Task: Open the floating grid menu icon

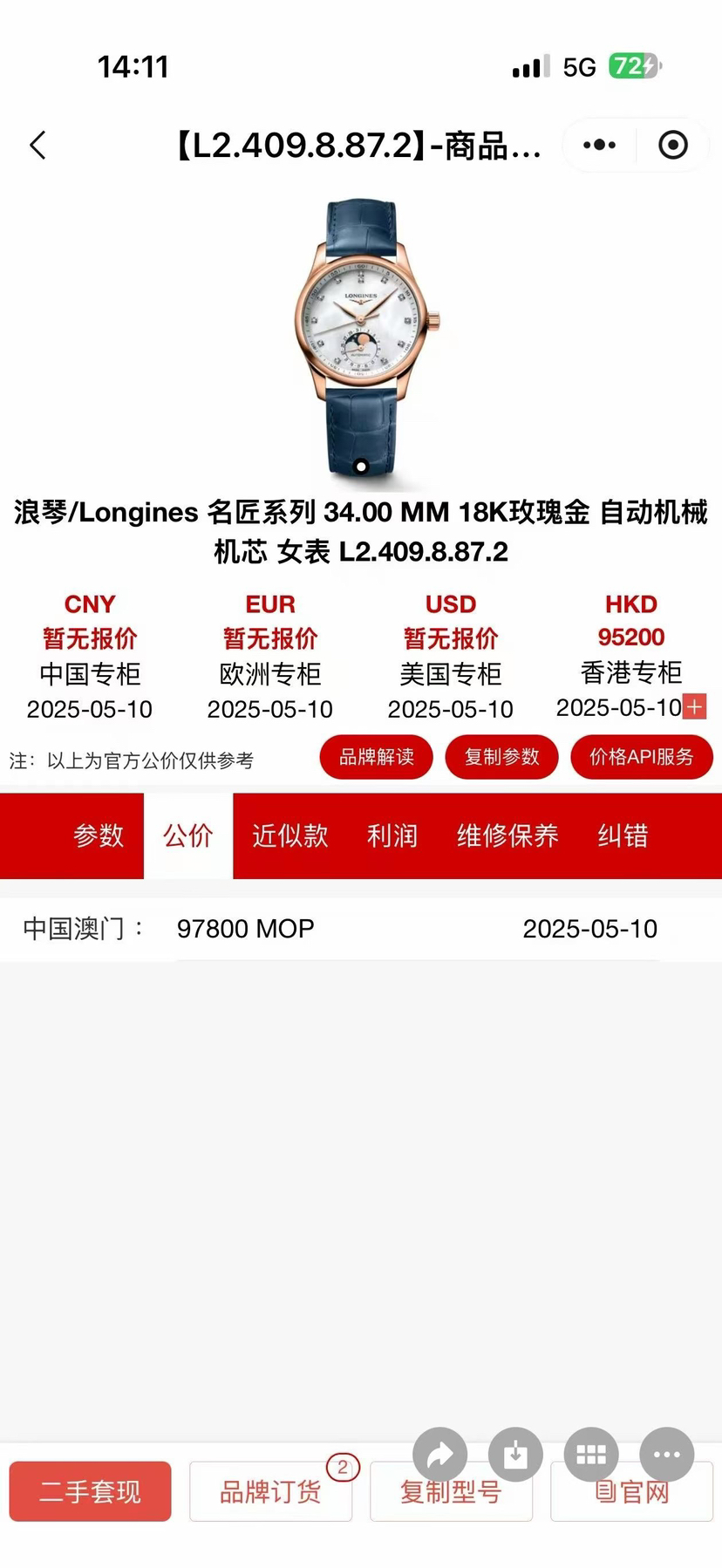Action: [591, 1454]
